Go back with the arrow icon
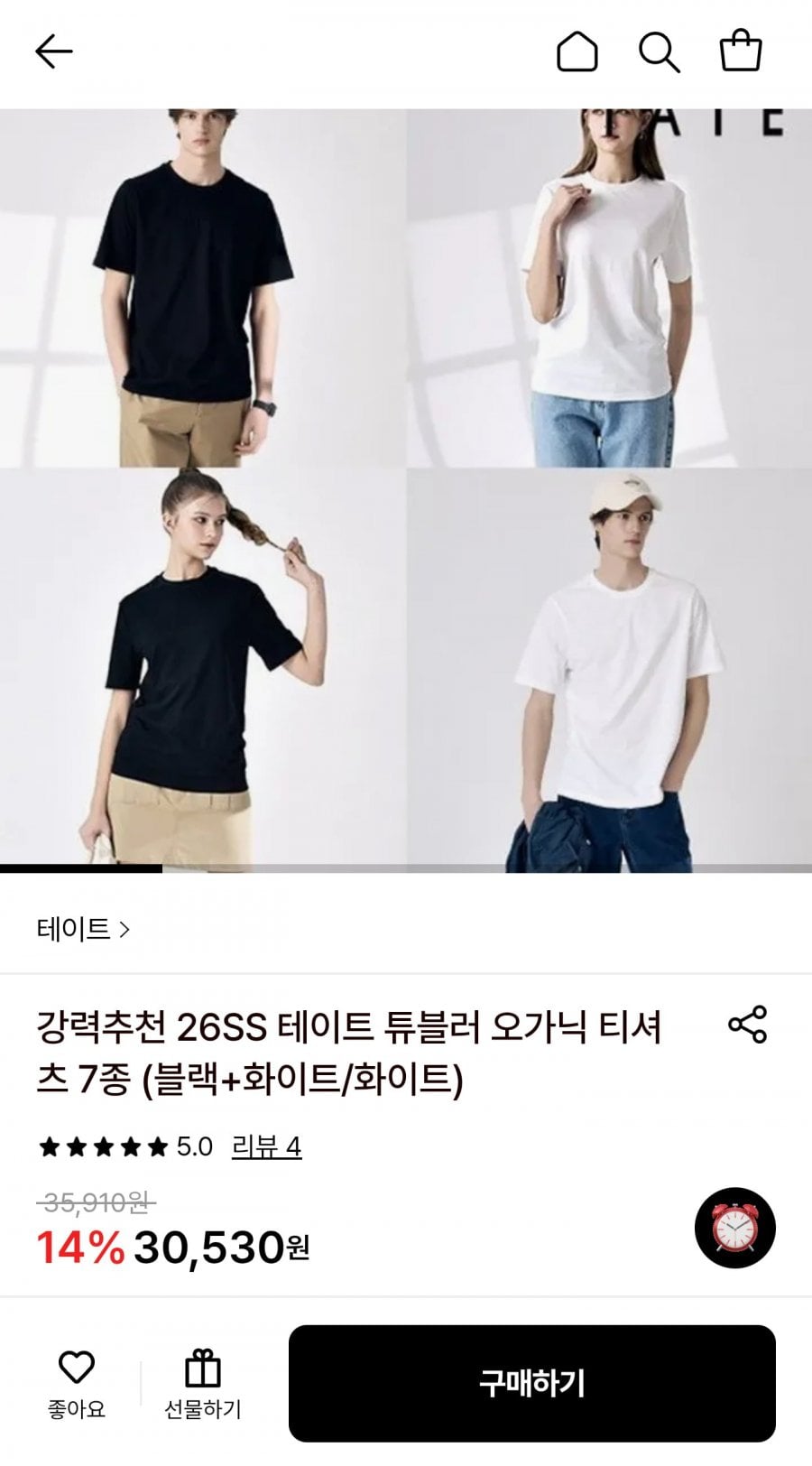 coord(53,51)
